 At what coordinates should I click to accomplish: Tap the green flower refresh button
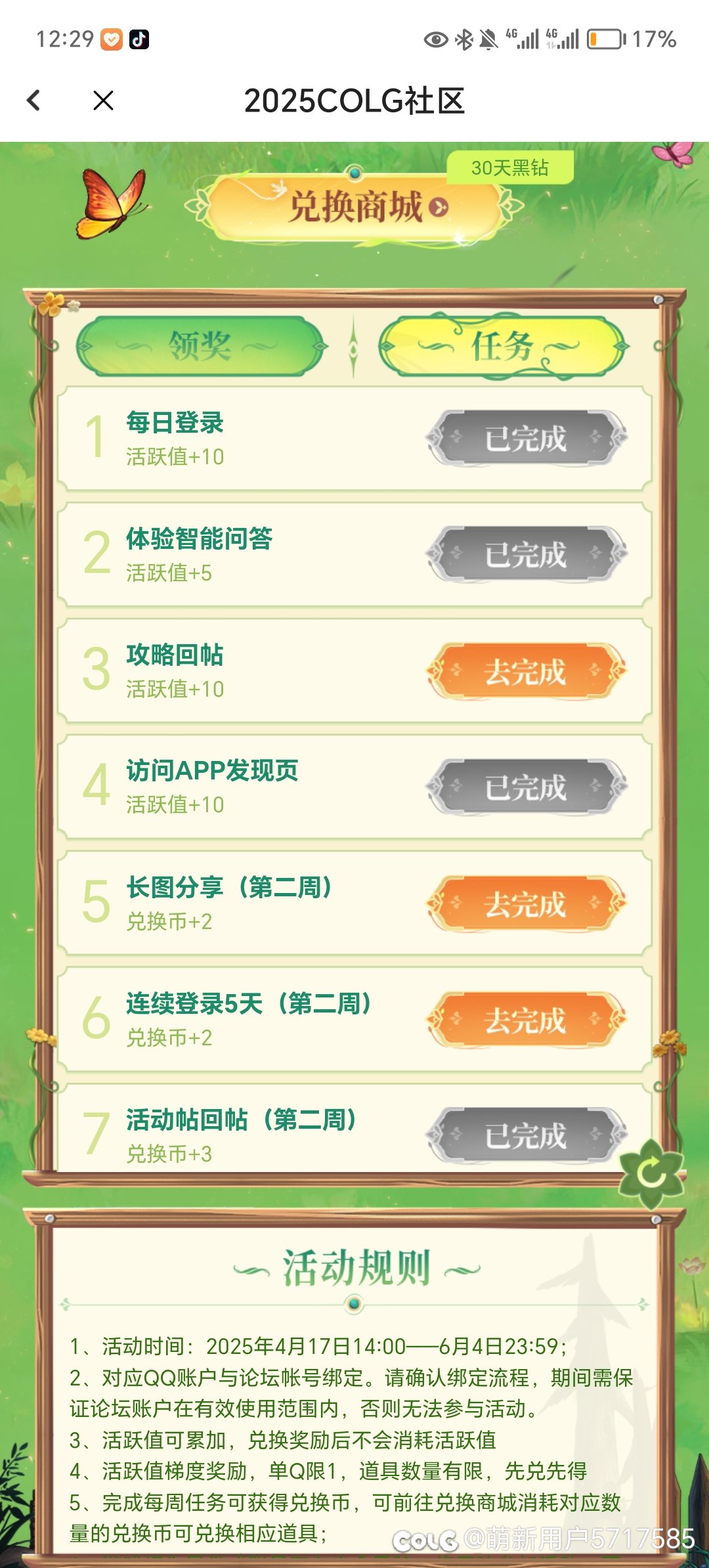coord(652,1174)
